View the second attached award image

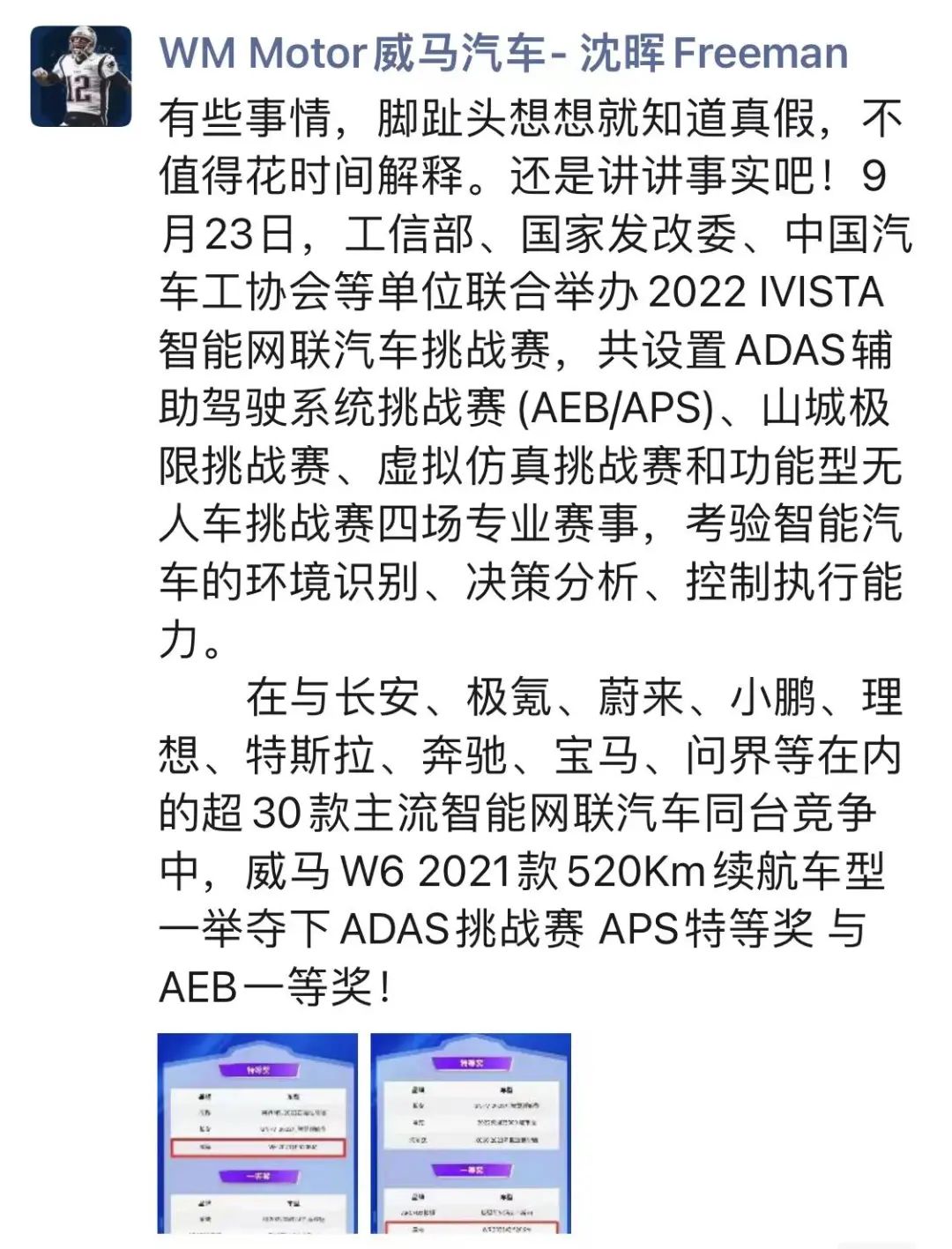point(471,1134)
